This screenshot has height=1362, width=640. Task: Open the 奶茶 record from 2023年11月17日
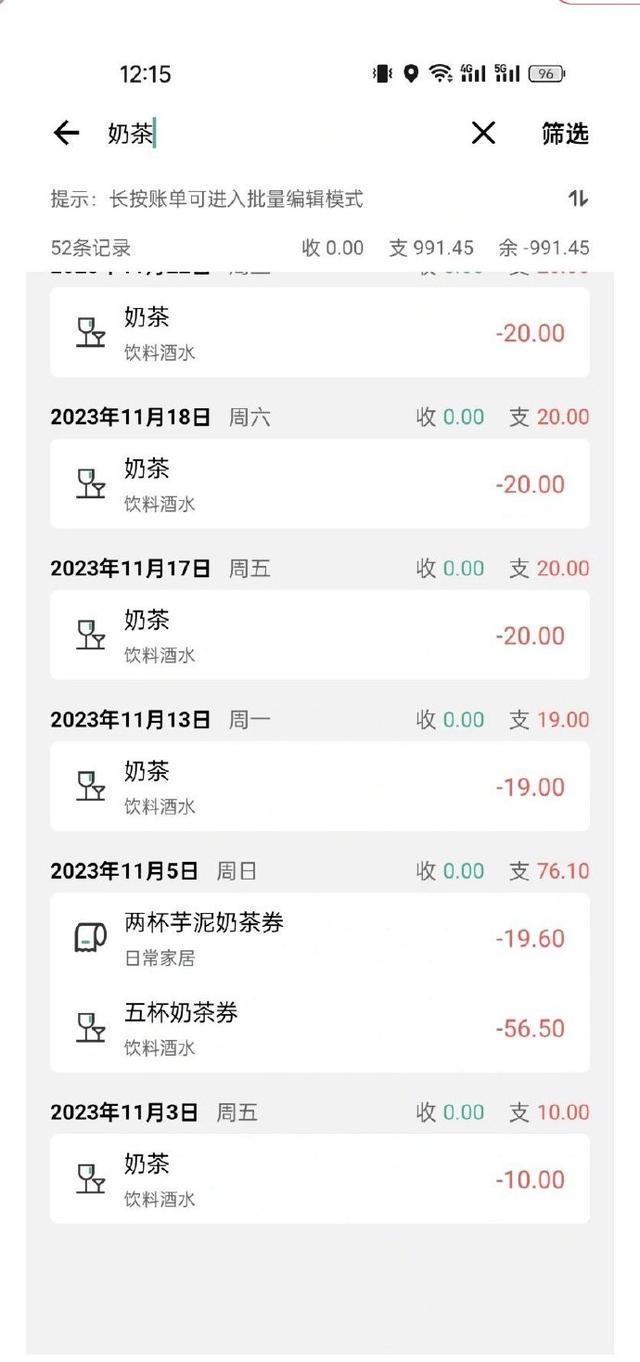pos(319,635)
